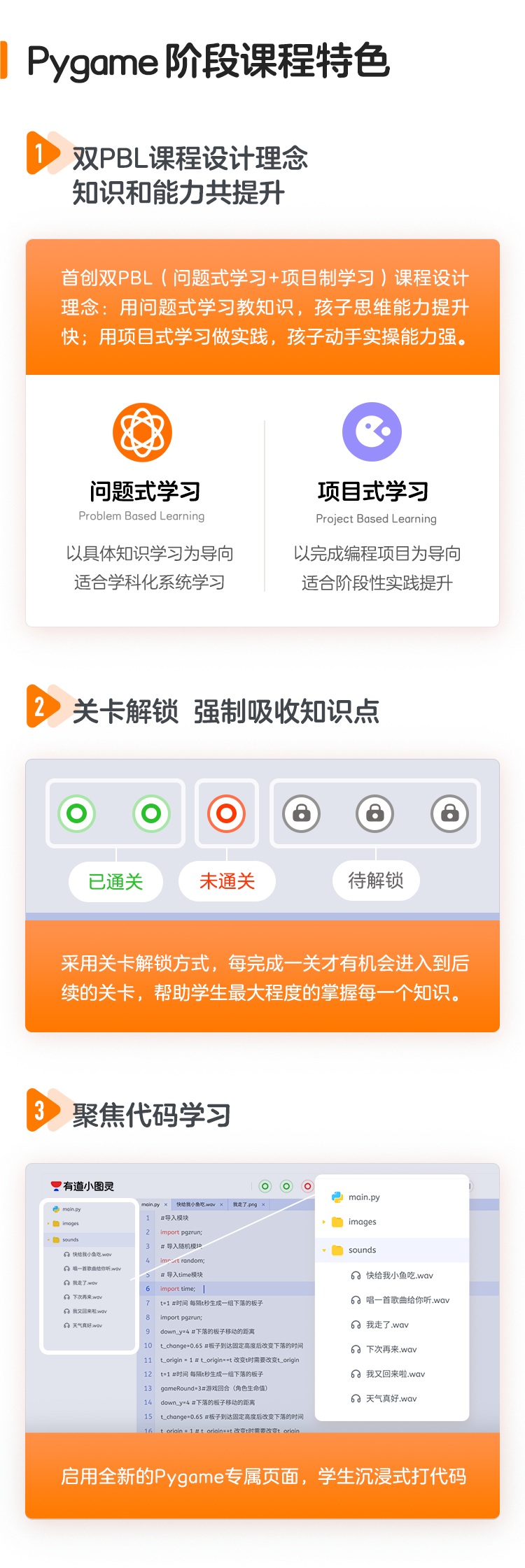Viewport: 525px width, 1568px height.
Task: Toggle the second green completed-level circle
Action: click(153, 814)
